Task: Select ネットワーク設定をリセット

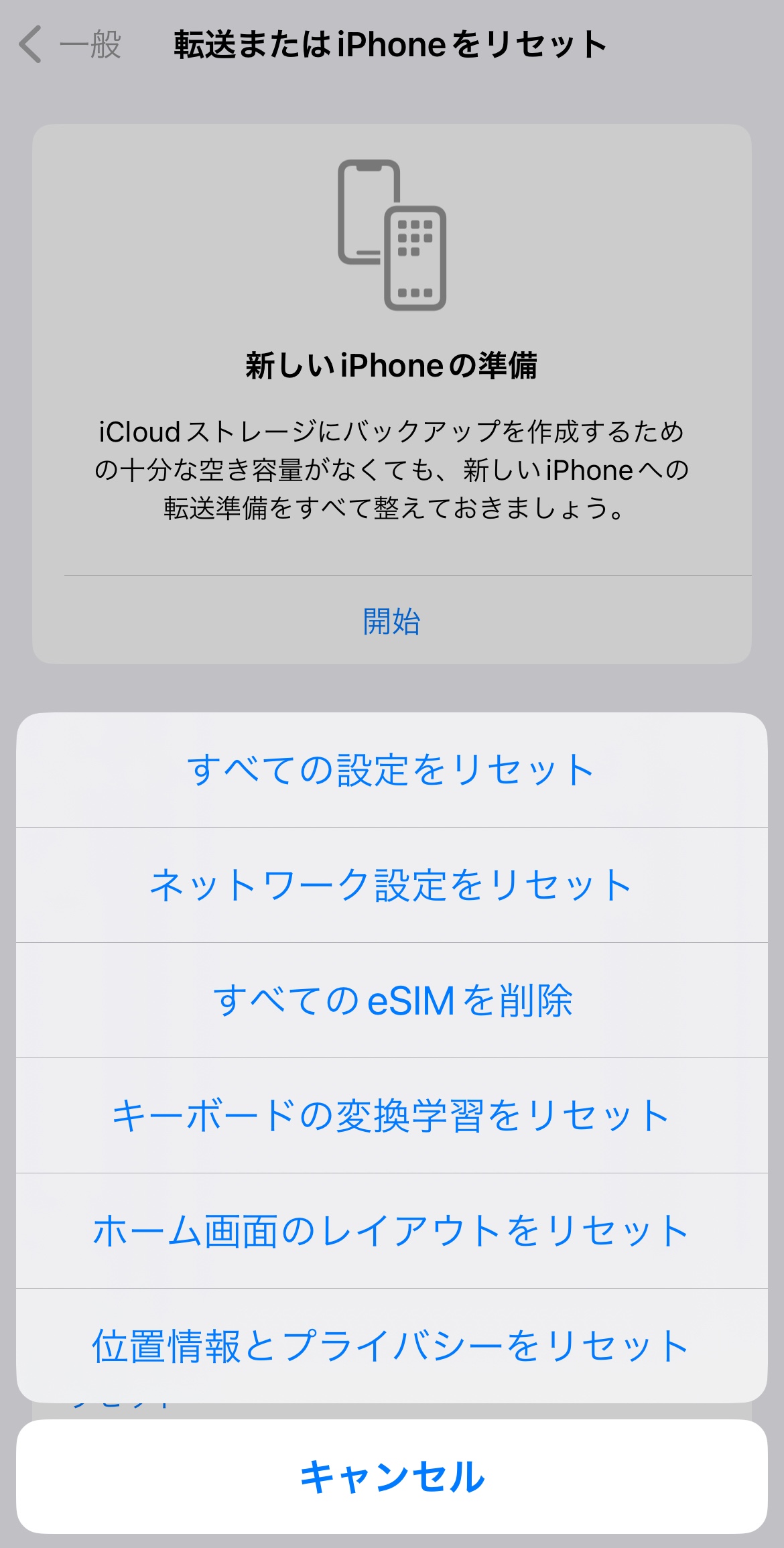Action: pyautogui.click(x=391, y=885)
